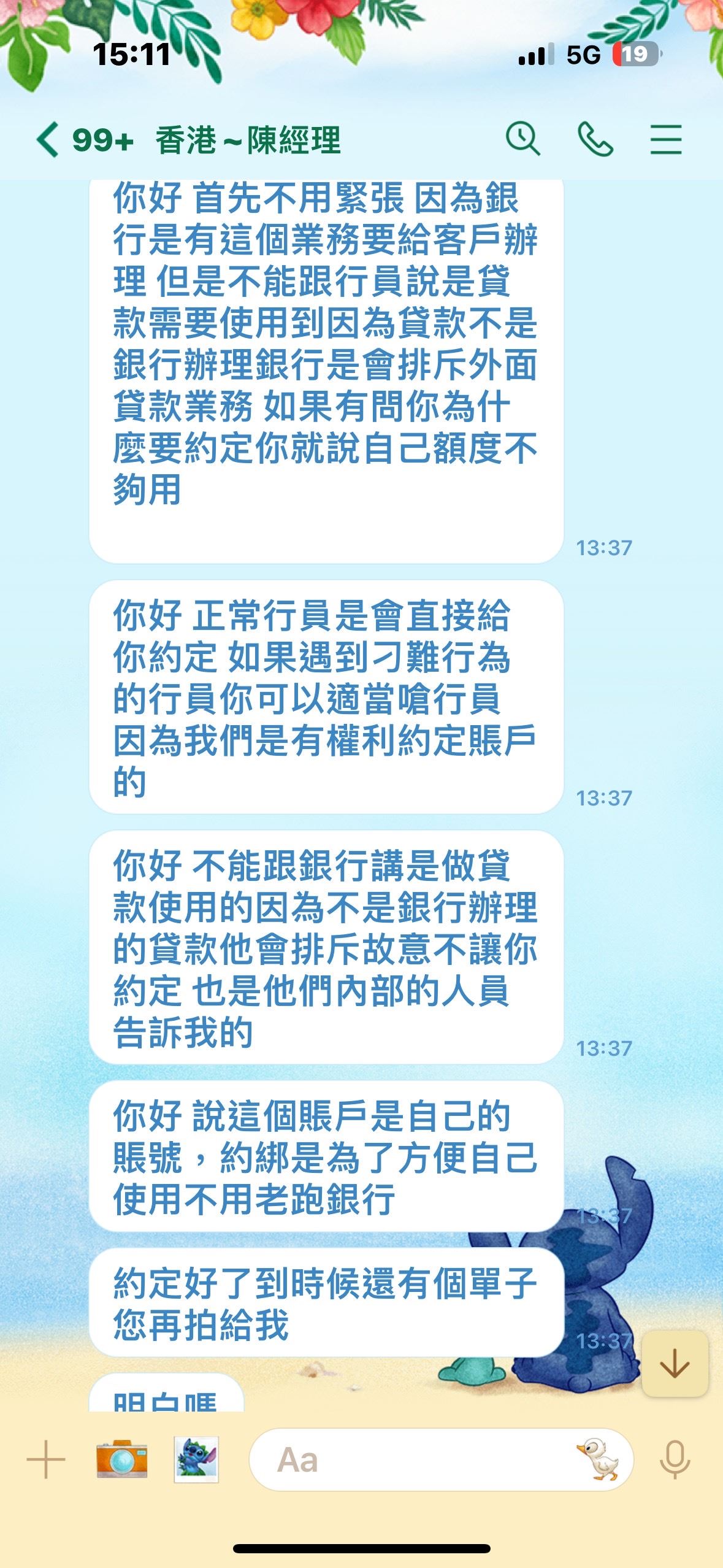Jump to the latest message

click(x=675, y=1365)
